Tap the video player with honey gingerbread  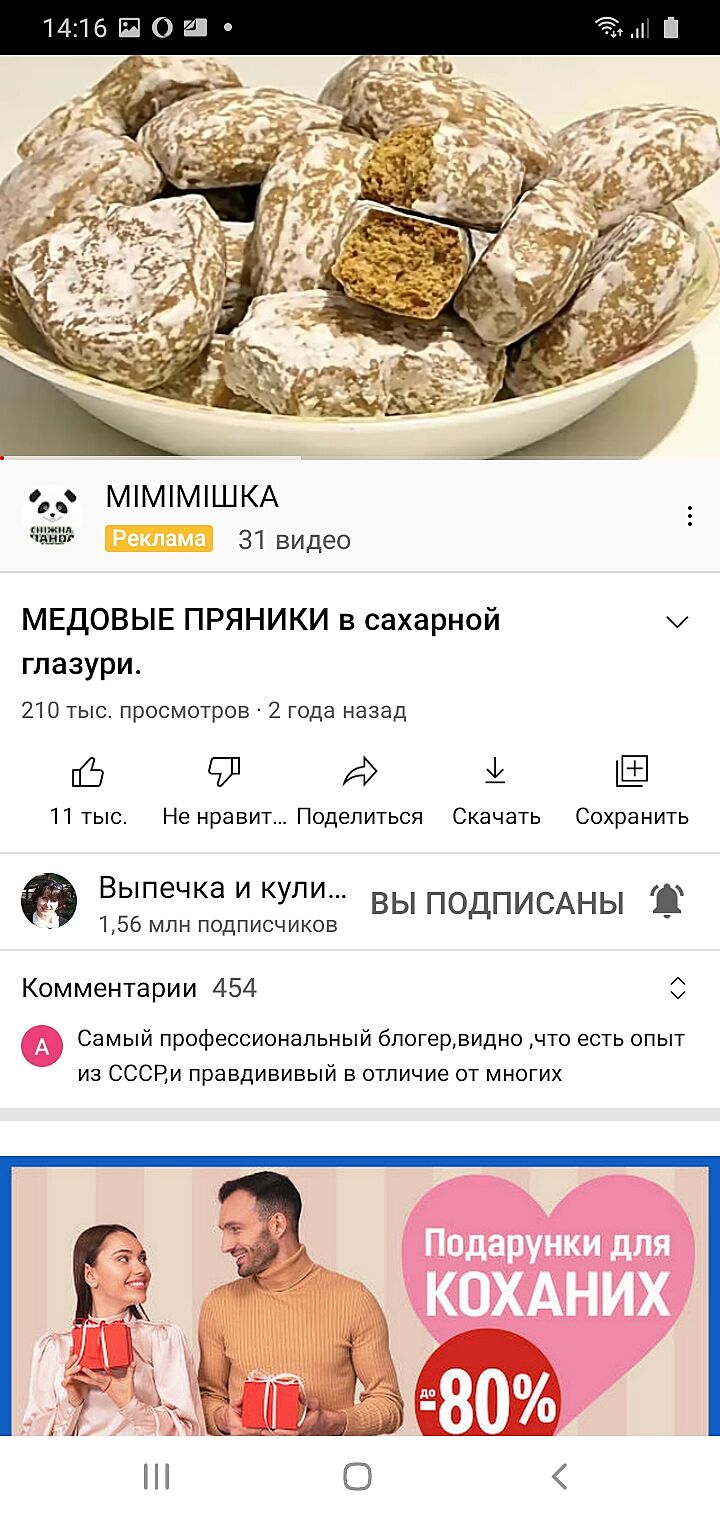click(x=360, y=256)
